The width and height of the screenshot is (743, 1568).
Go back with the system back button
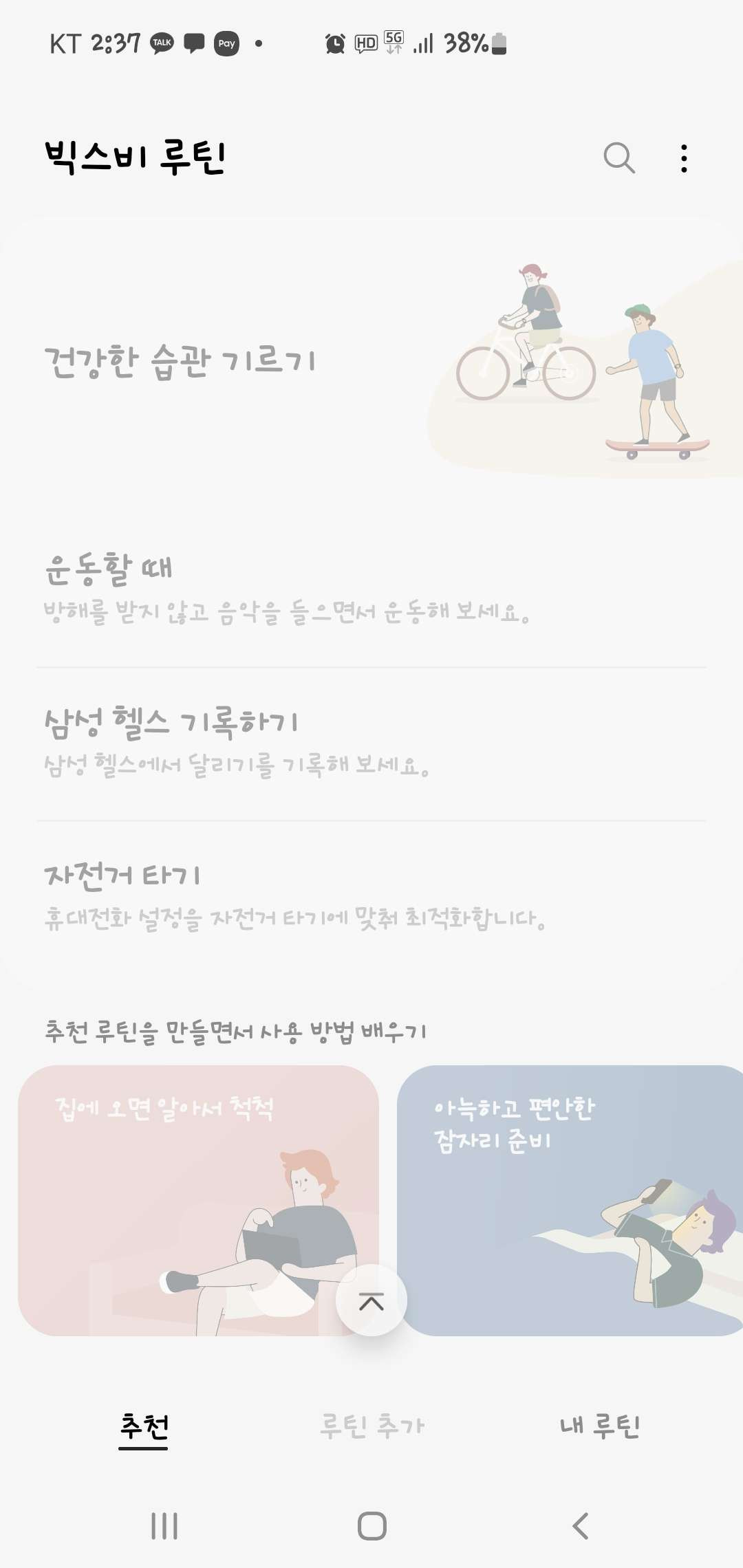[581, 1526]
